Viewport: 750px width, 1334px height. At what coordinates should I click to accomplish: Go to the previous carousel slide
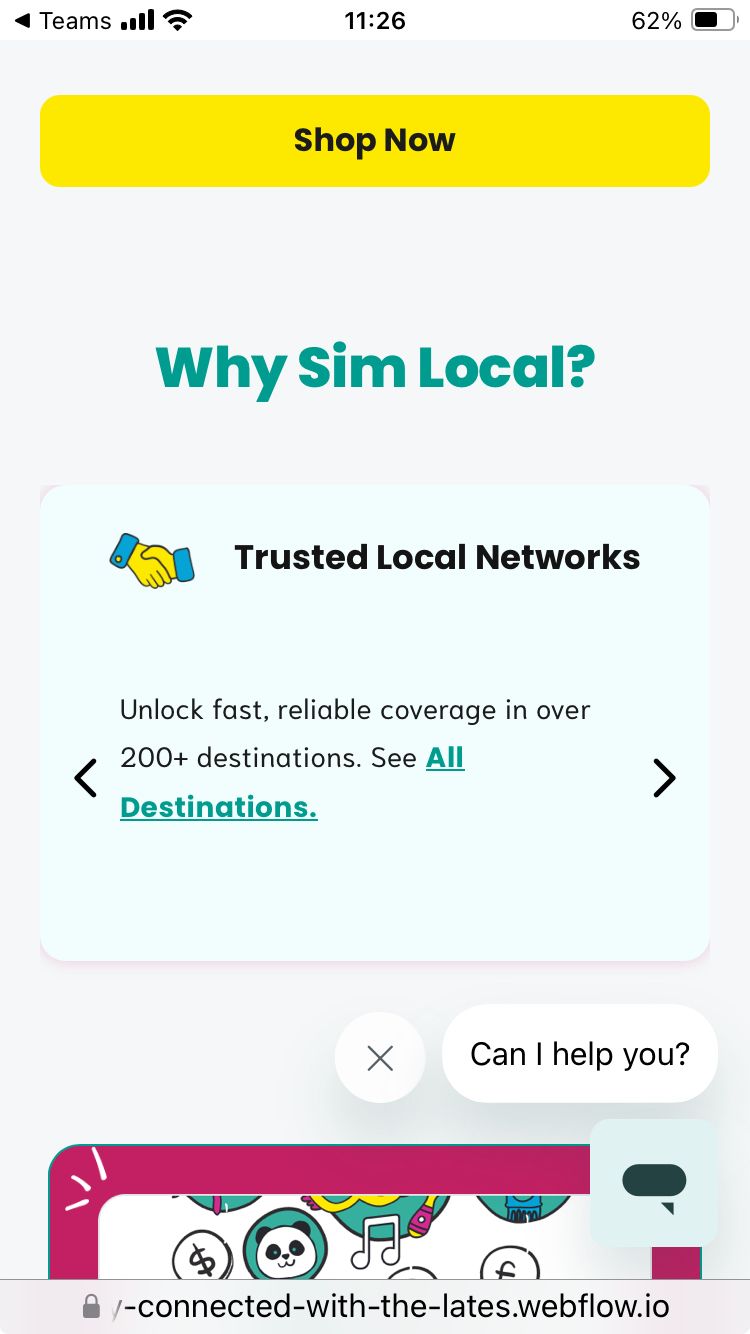click(x=87, y=778)
